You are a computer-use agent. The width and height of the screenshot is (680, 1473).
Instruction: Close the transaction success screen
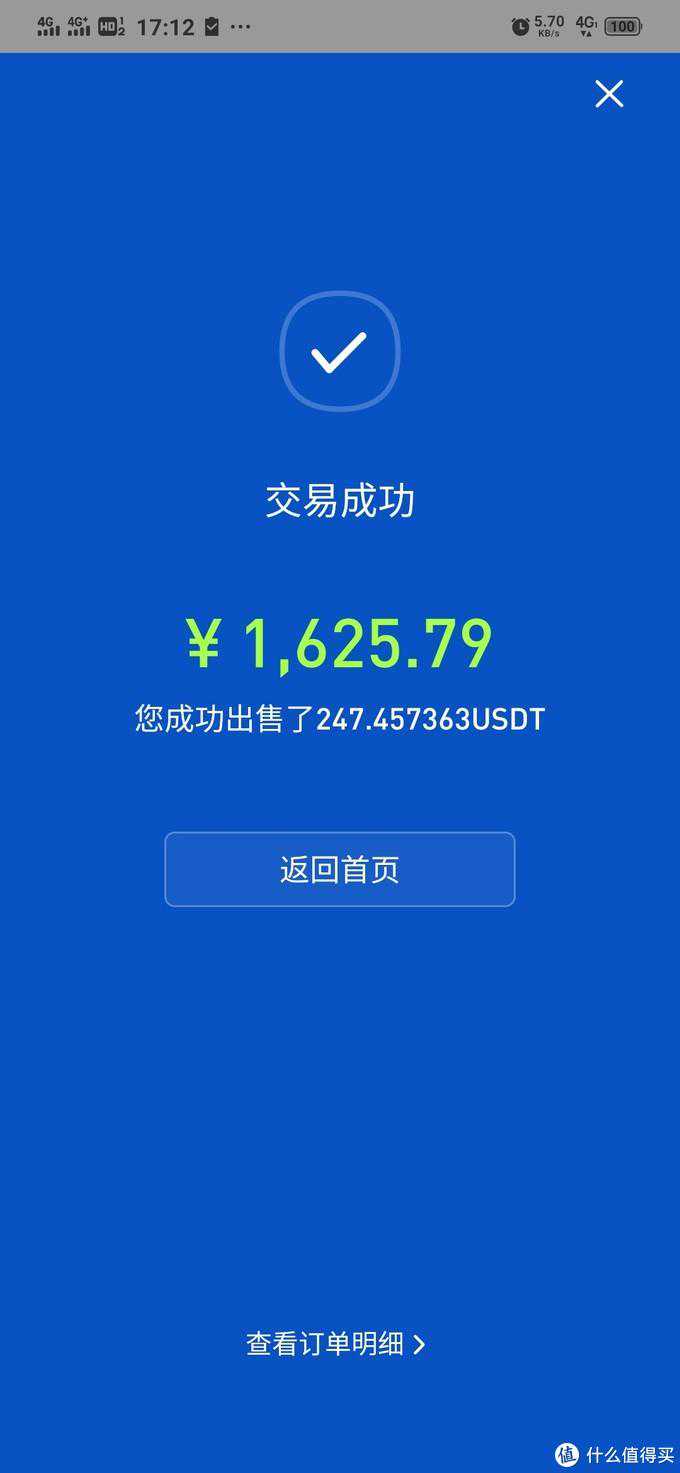click(x=609, y=94)
